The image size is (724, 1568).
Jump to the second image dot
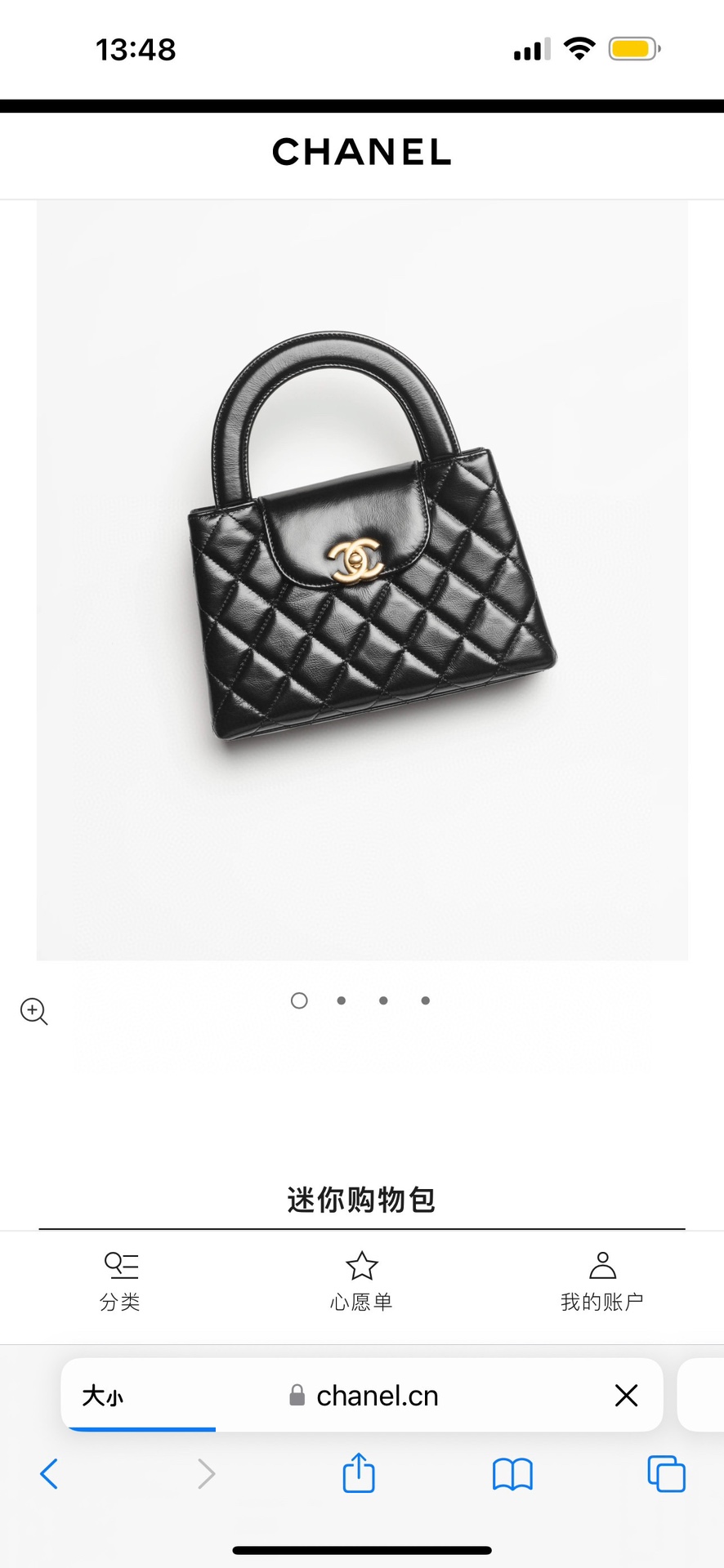click(x=342, y=1000)
